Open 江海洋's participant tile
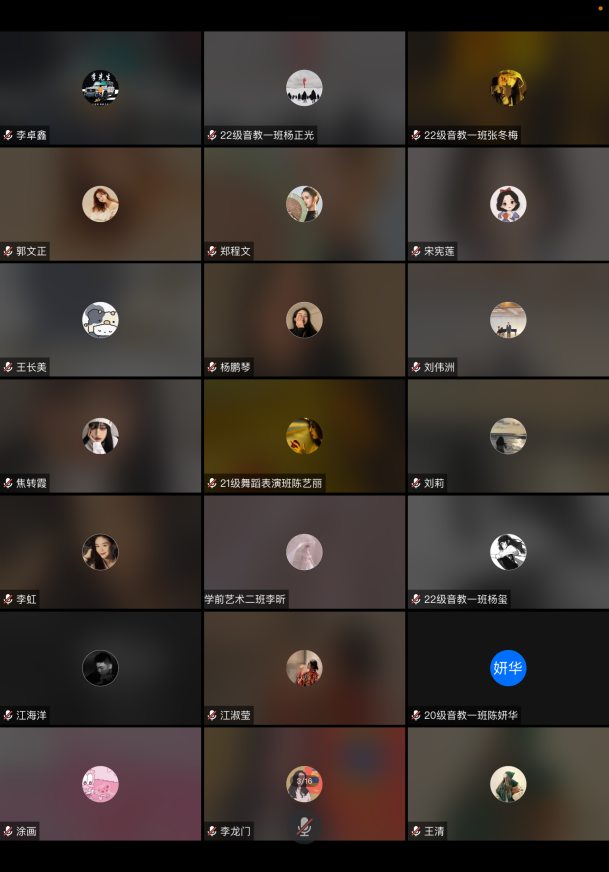 [x=100, y=668]
